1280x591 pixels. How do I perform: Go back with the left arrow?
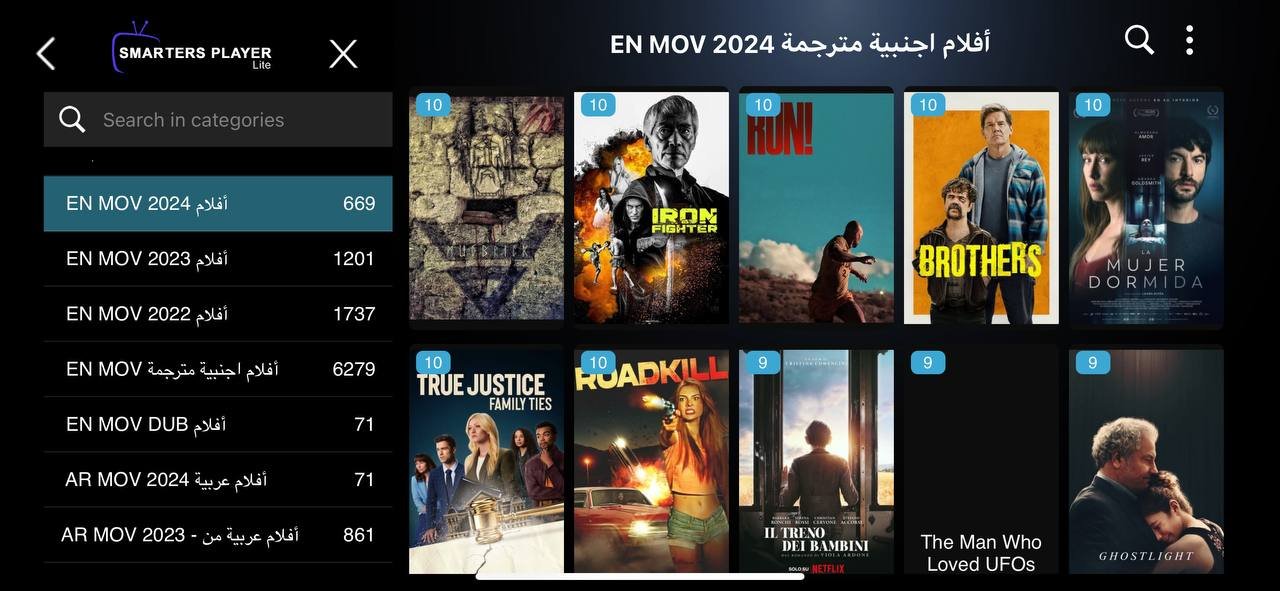pyautogui.click(x=46, y=54)
